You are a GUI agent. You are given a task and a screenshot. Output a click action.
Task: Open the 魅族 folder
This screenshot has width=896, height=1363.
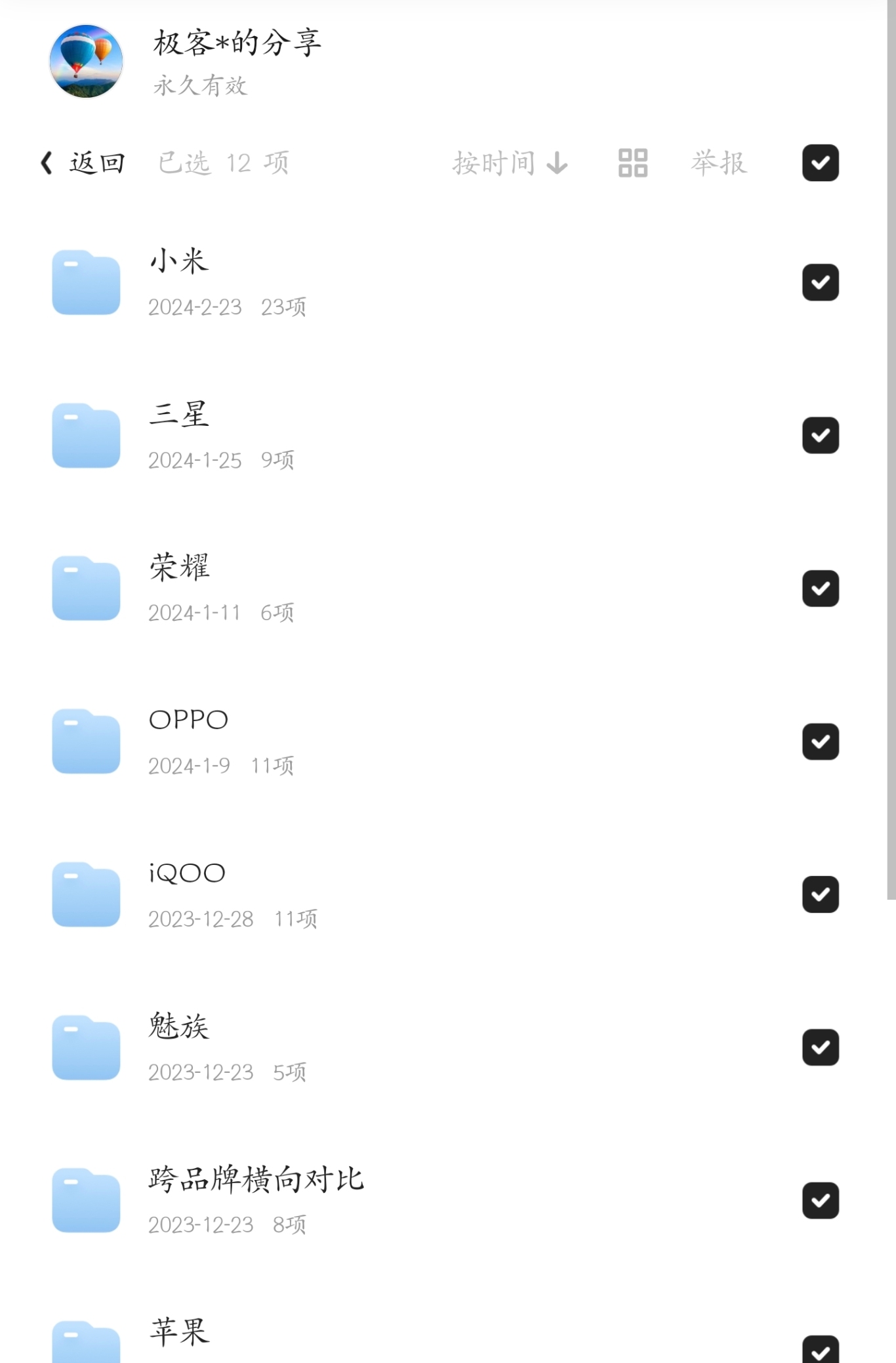(x=179, y=1026)
